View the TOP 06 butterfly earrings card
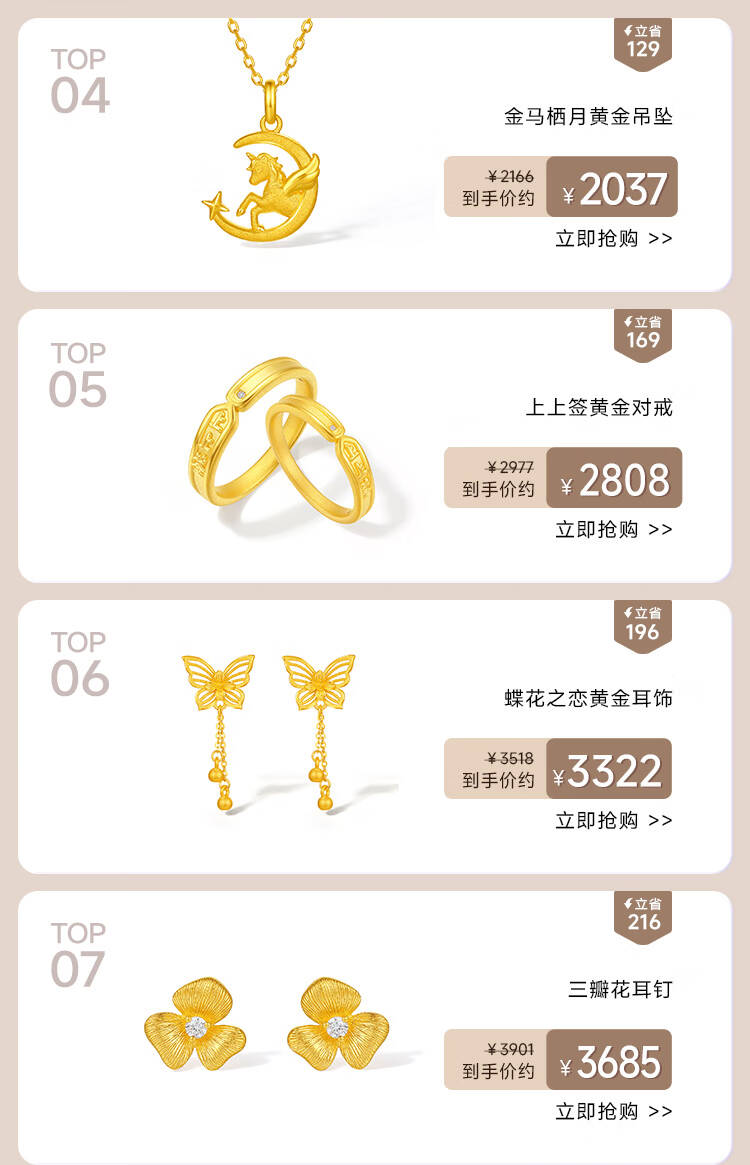Viewport: 750px width, 1165px height. pos(375,737)
